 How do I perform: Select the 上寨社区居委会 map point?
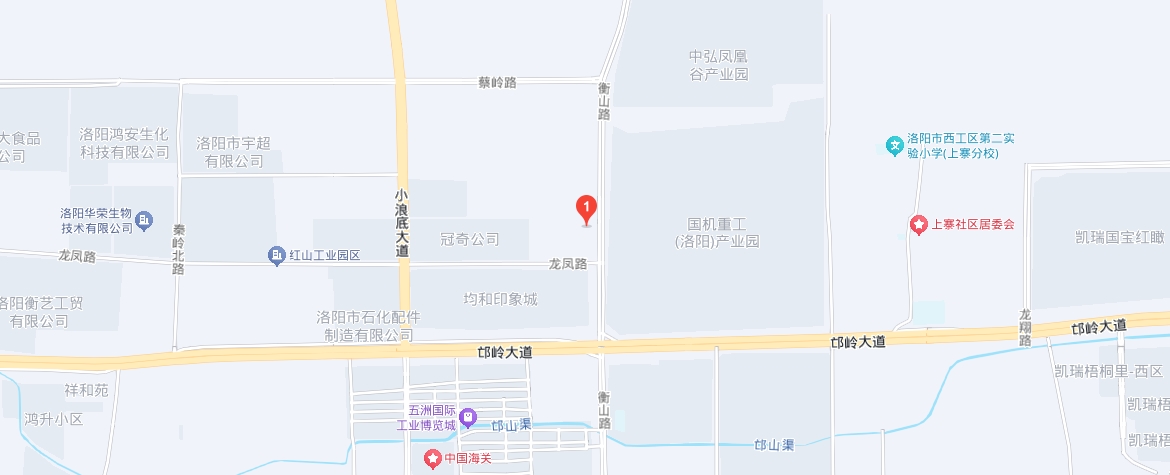pos(918,225)
